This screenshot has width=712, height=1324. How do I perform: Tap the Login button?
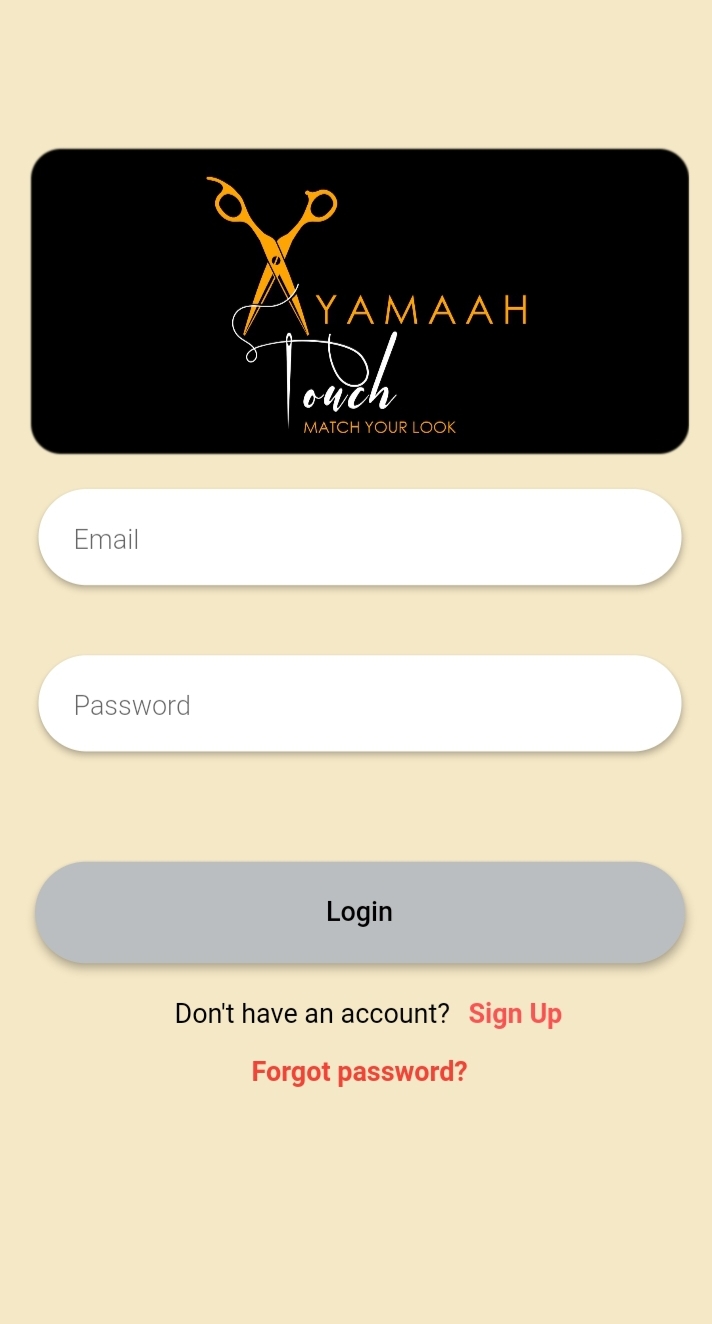pos(360,912)
